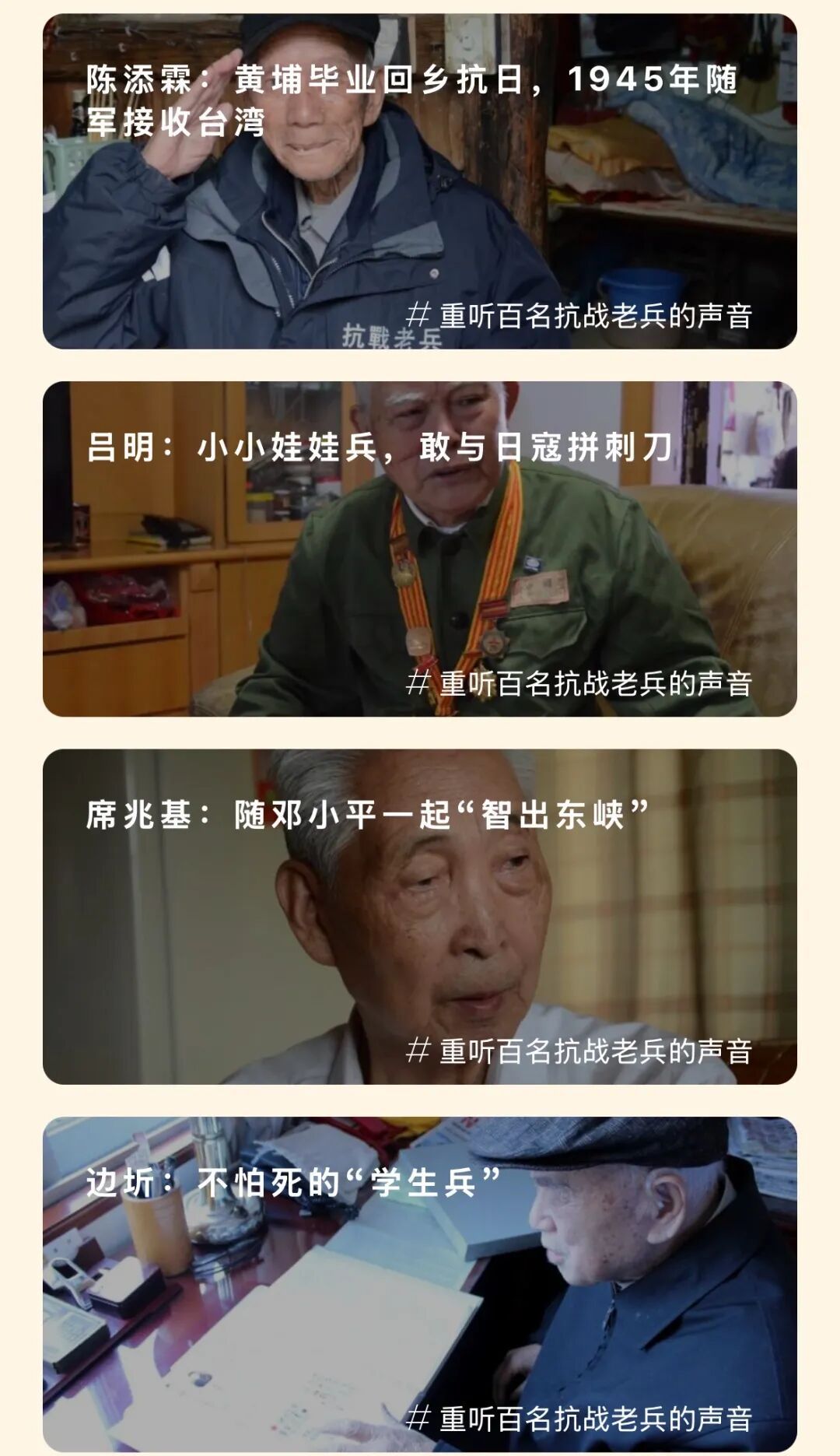Select the 边圻 学生兵 story card
Screen dimensions: 840x1456
coord(420,1284)
